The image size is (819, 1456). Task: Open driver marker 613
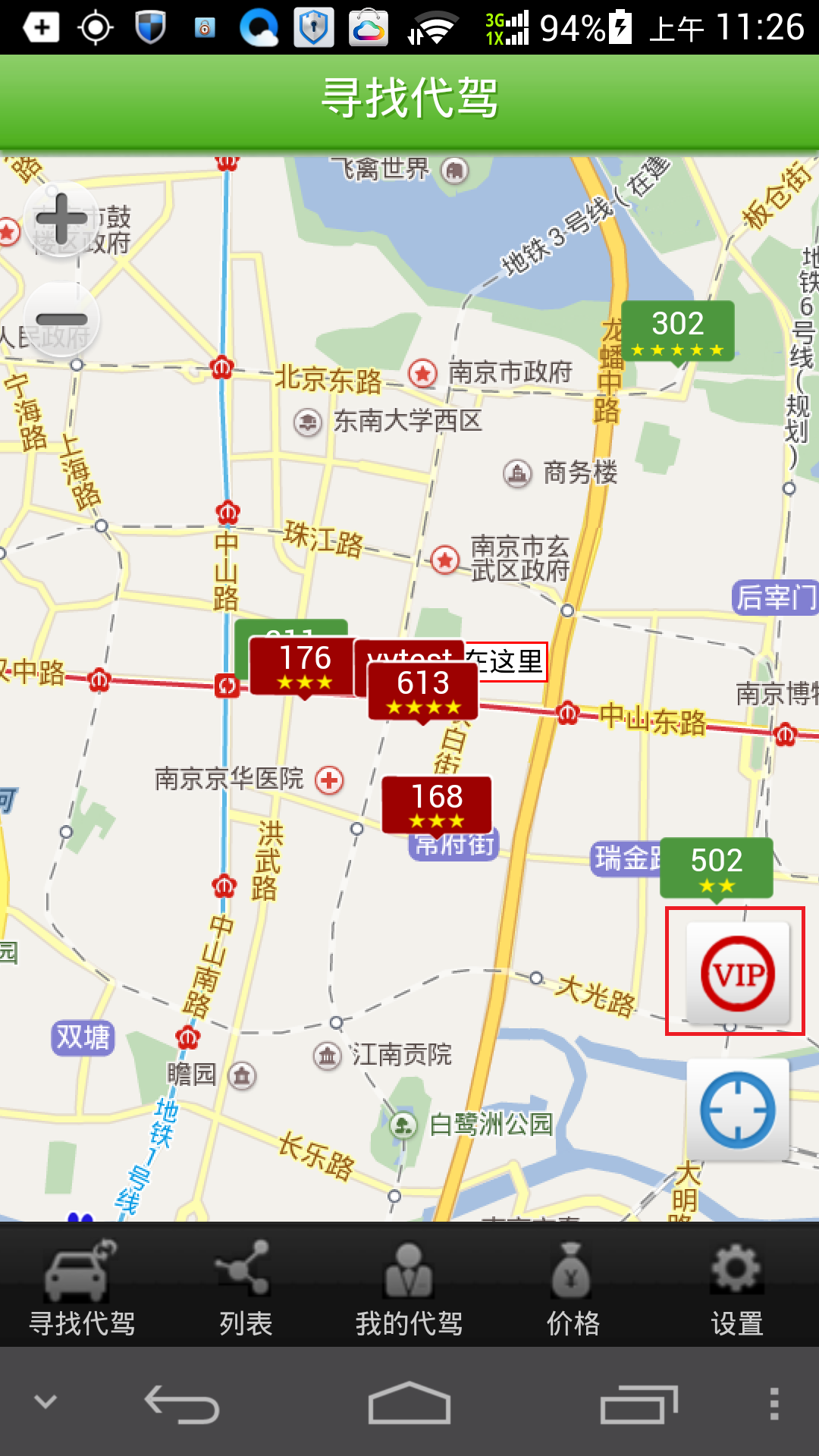[423, 692]
